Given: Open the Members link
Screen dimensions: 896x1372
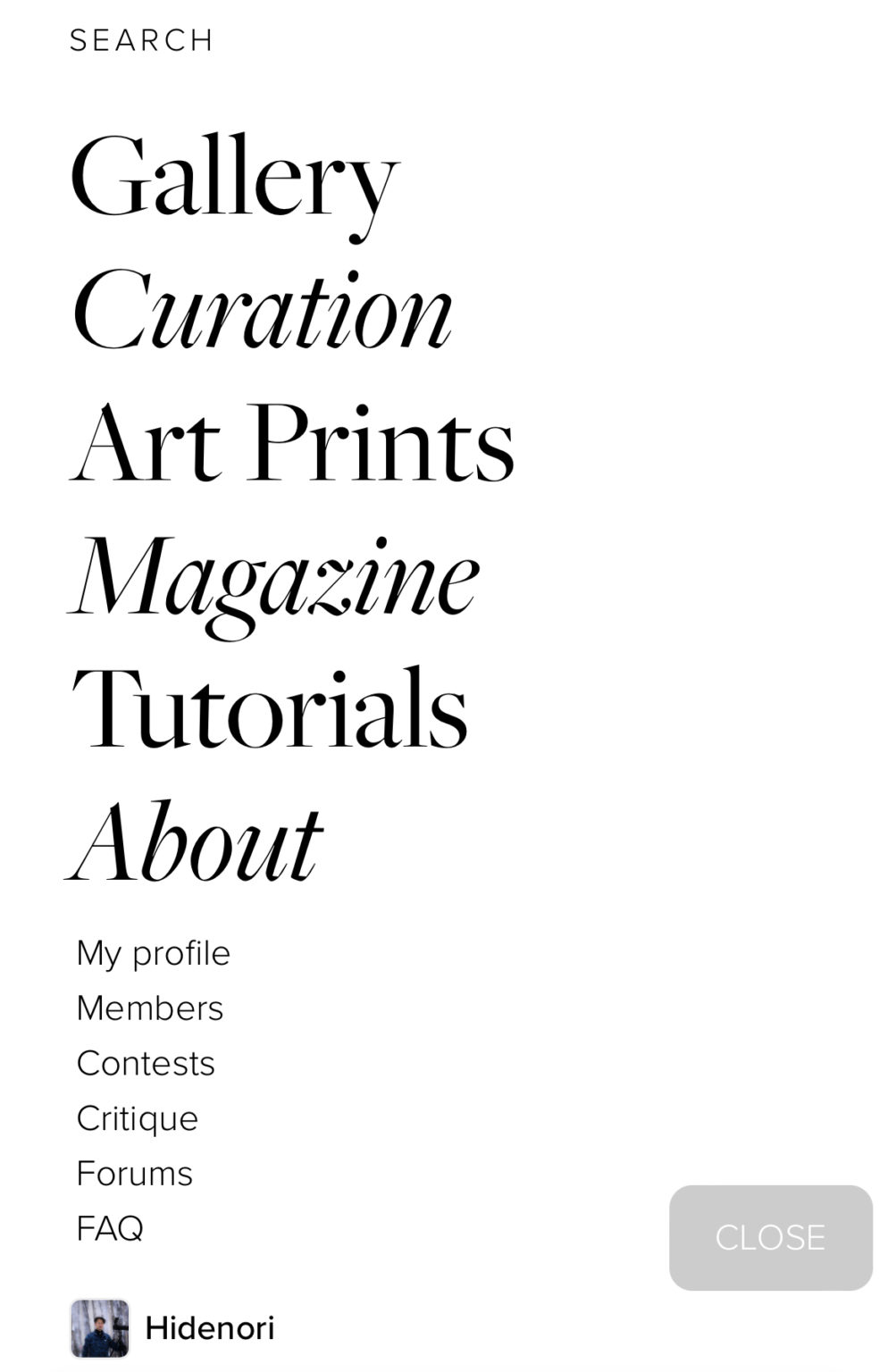Looking at the screenshot, I should [x=149, y=1008].
